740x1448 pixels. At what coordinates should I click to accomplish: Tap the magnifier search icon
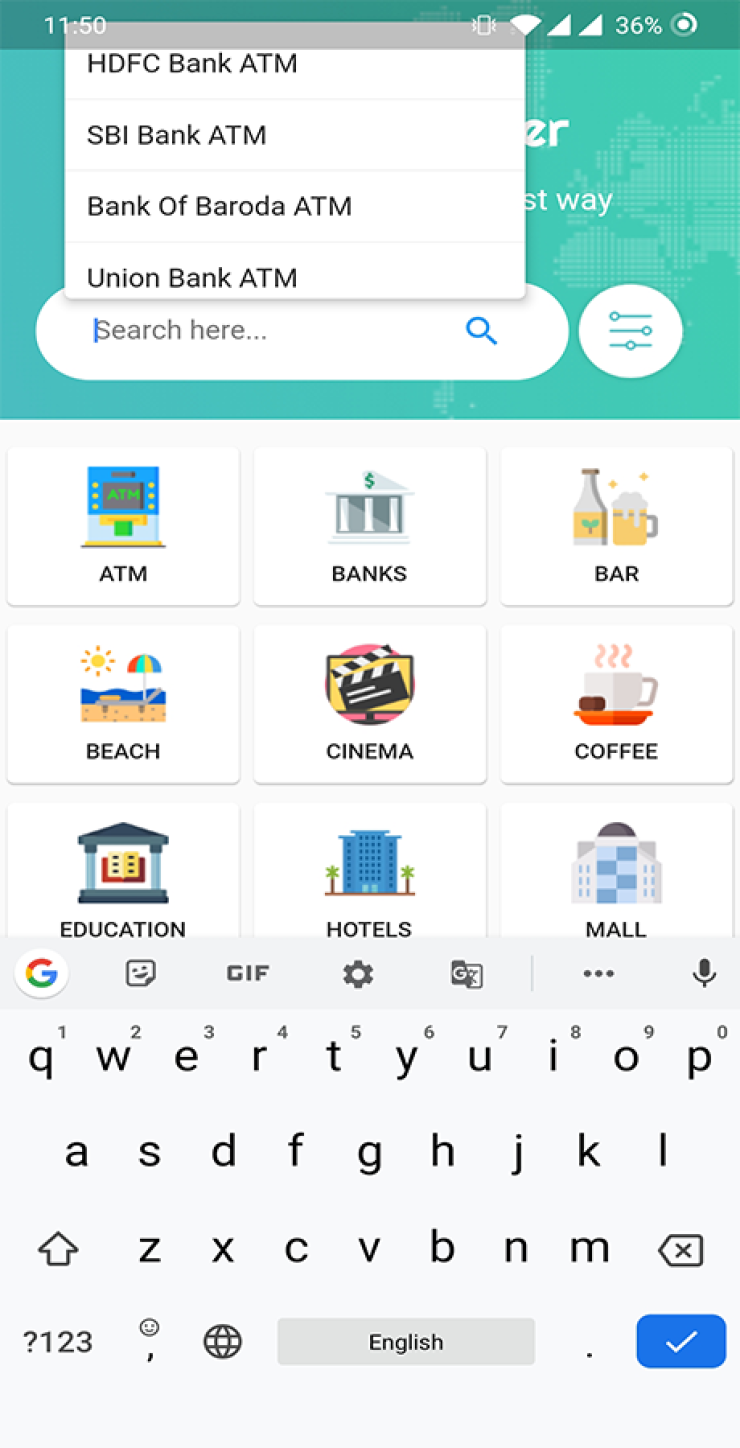(481, 331)
